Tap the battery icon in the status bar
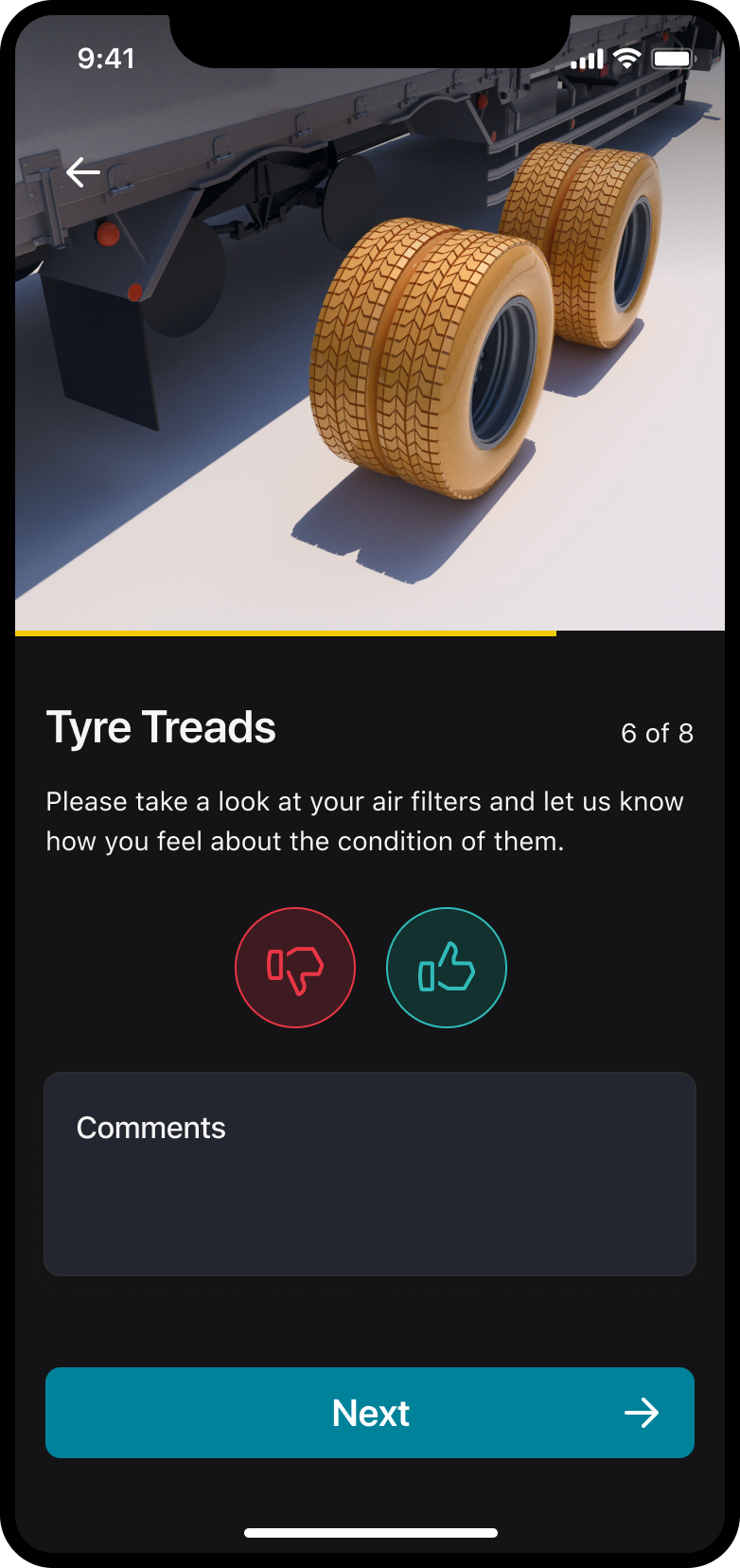 pyautogui.click(x=676, y=59)
